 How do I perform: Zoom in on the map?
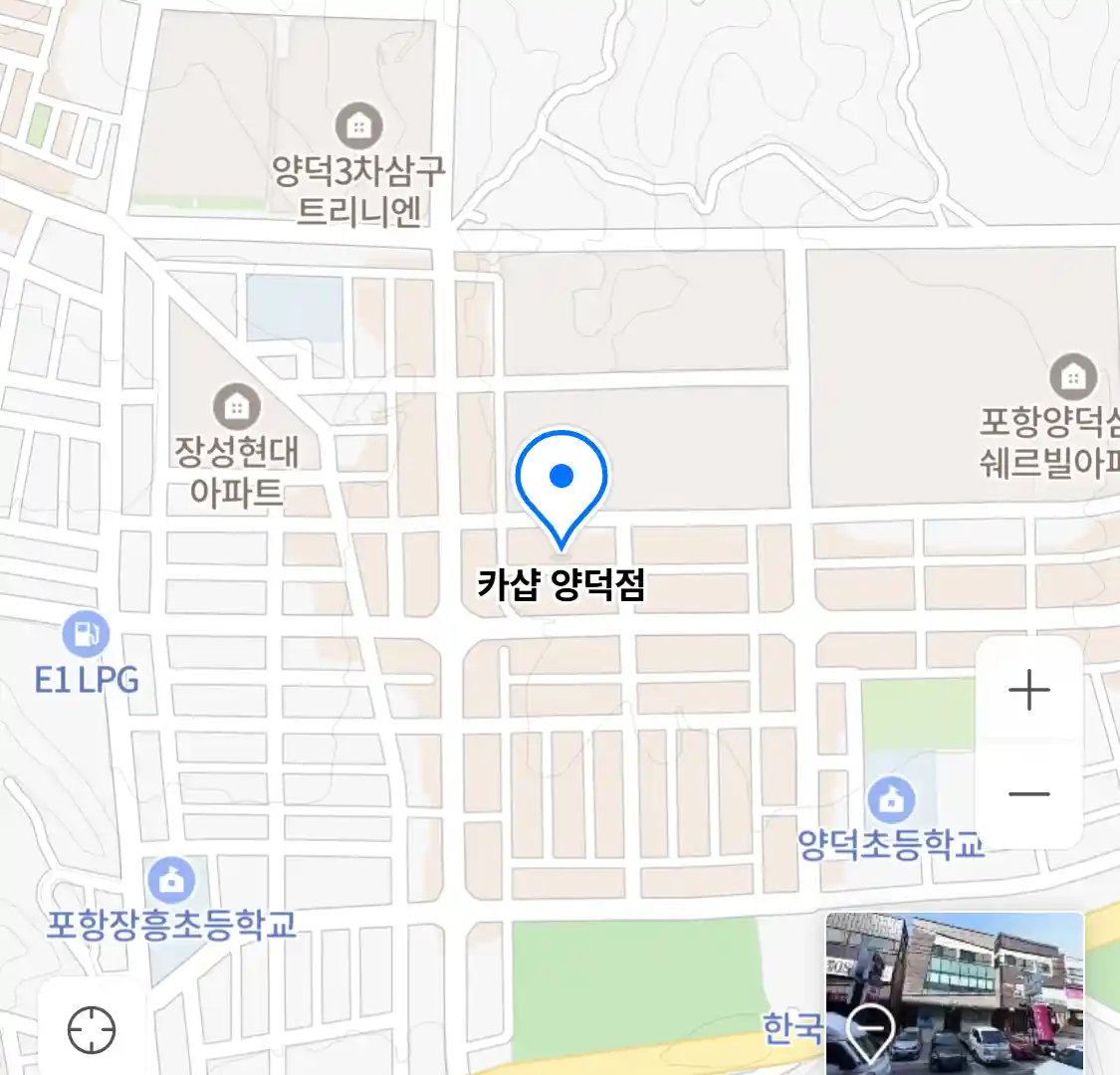click(x=1028, y=690)
